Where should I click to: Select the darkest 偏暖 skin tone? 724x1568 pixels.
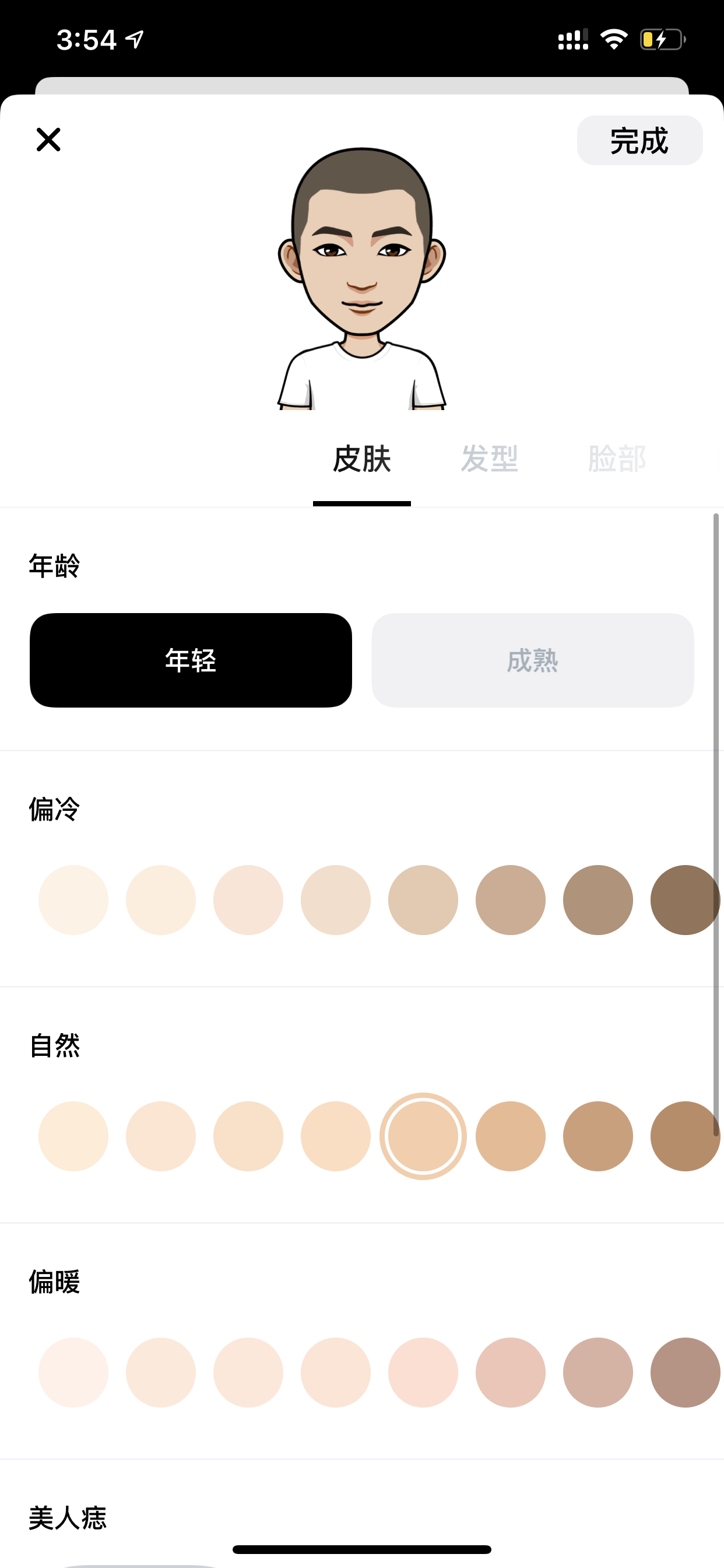pyautogui.click(x=686, y=1372)
